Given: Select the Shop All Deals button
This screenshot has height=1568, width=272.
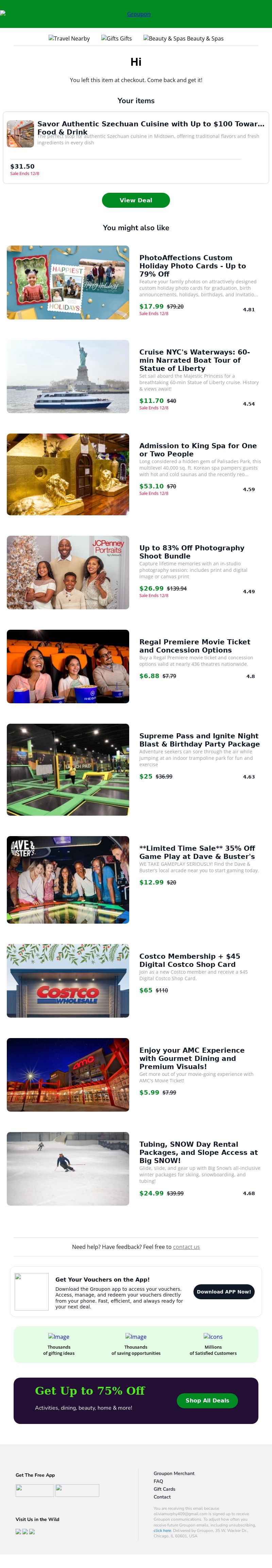Looking at the screenshot, I should (x=207, y=1401).
